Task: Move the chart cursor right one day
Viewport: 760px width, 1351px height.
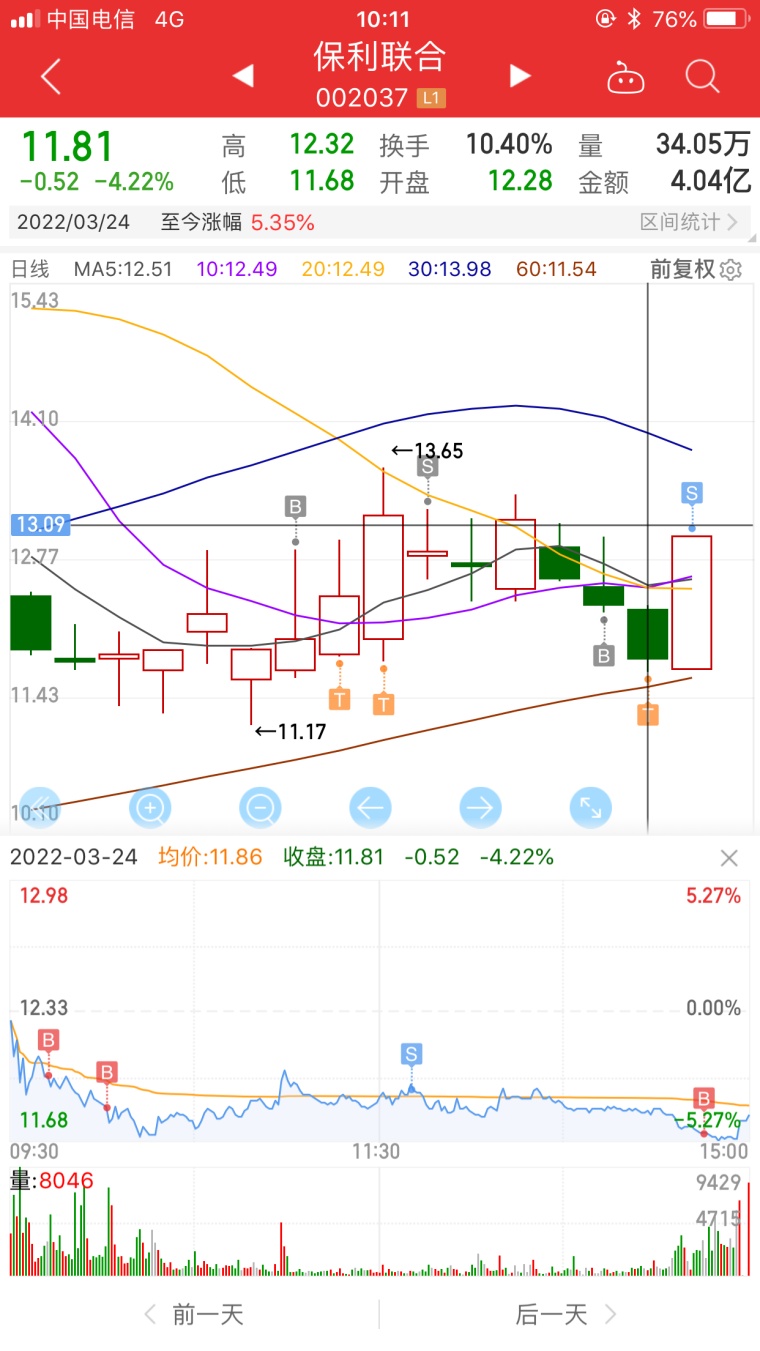Action: (x=481, y=808)
